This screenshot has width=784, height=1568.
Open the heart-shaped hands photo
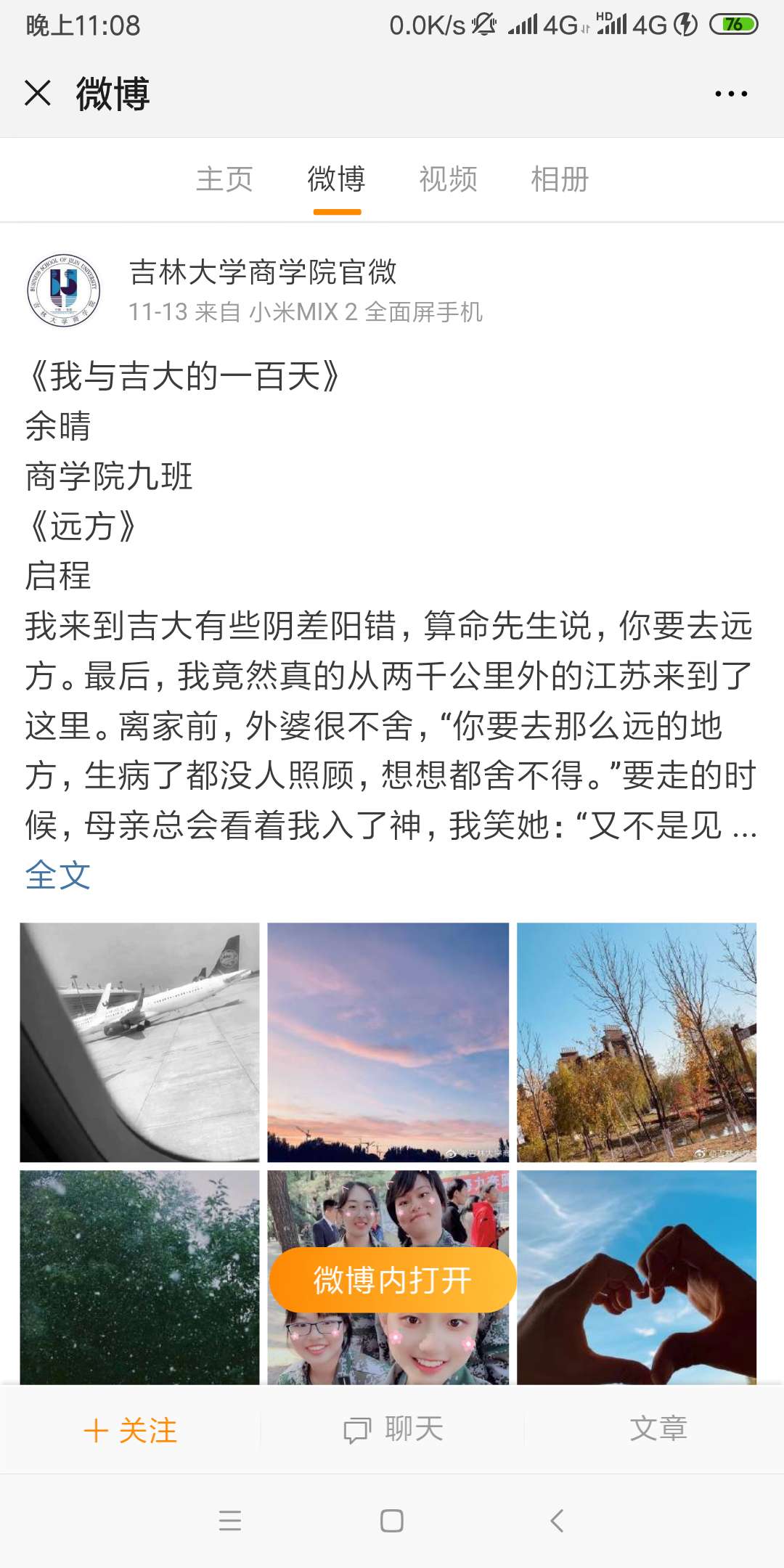click(637, 1278)
